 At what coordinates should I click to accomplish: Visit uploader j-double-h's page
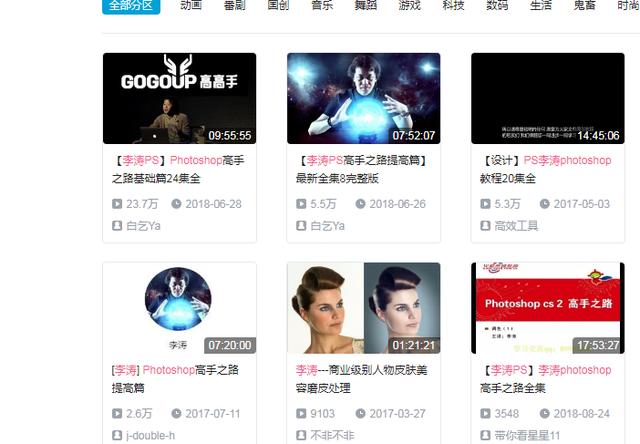(x=150, y=435)
